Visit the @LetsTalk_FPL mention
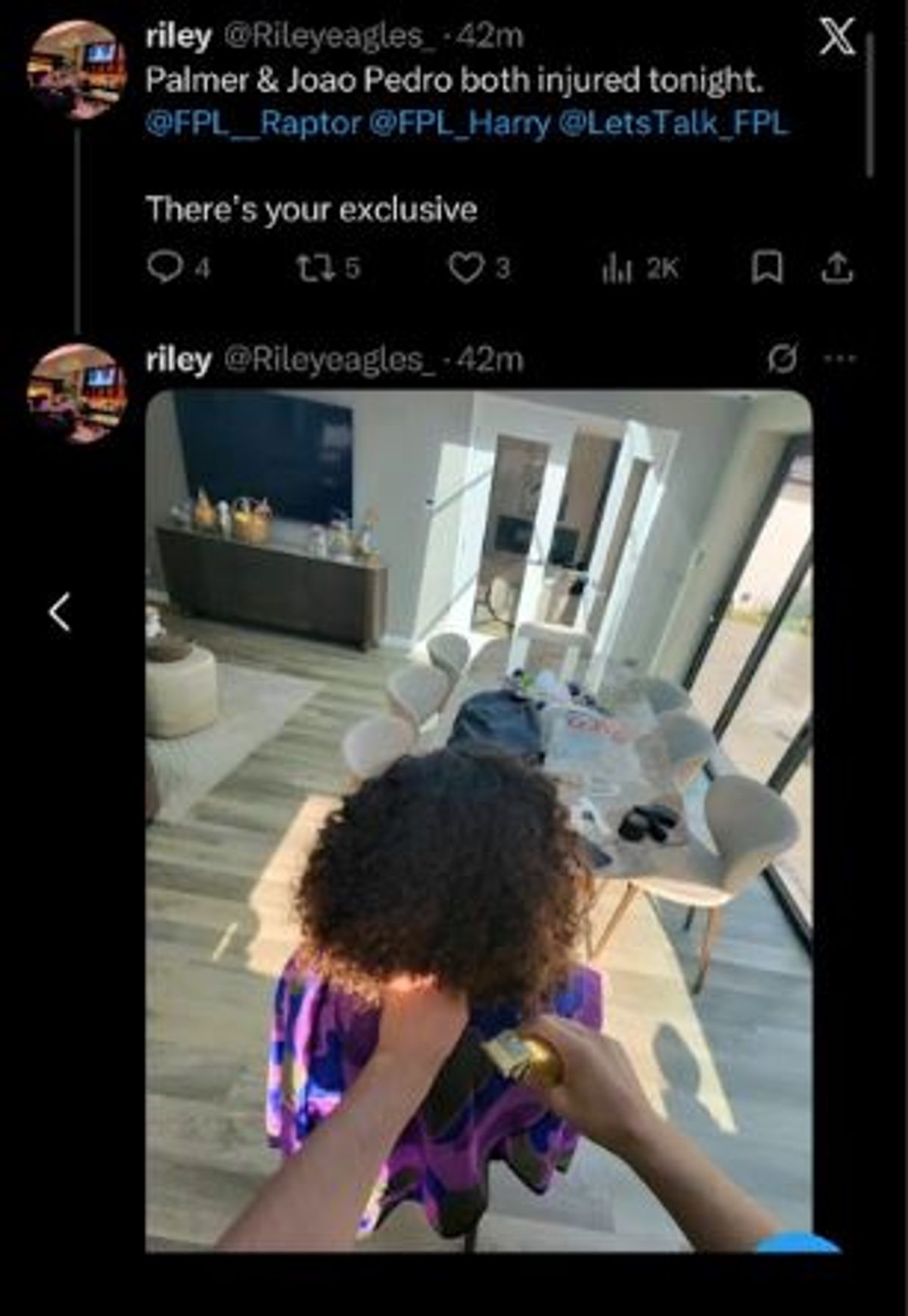908x1316 pixels. pyautogui.click(x=673, y=123)
